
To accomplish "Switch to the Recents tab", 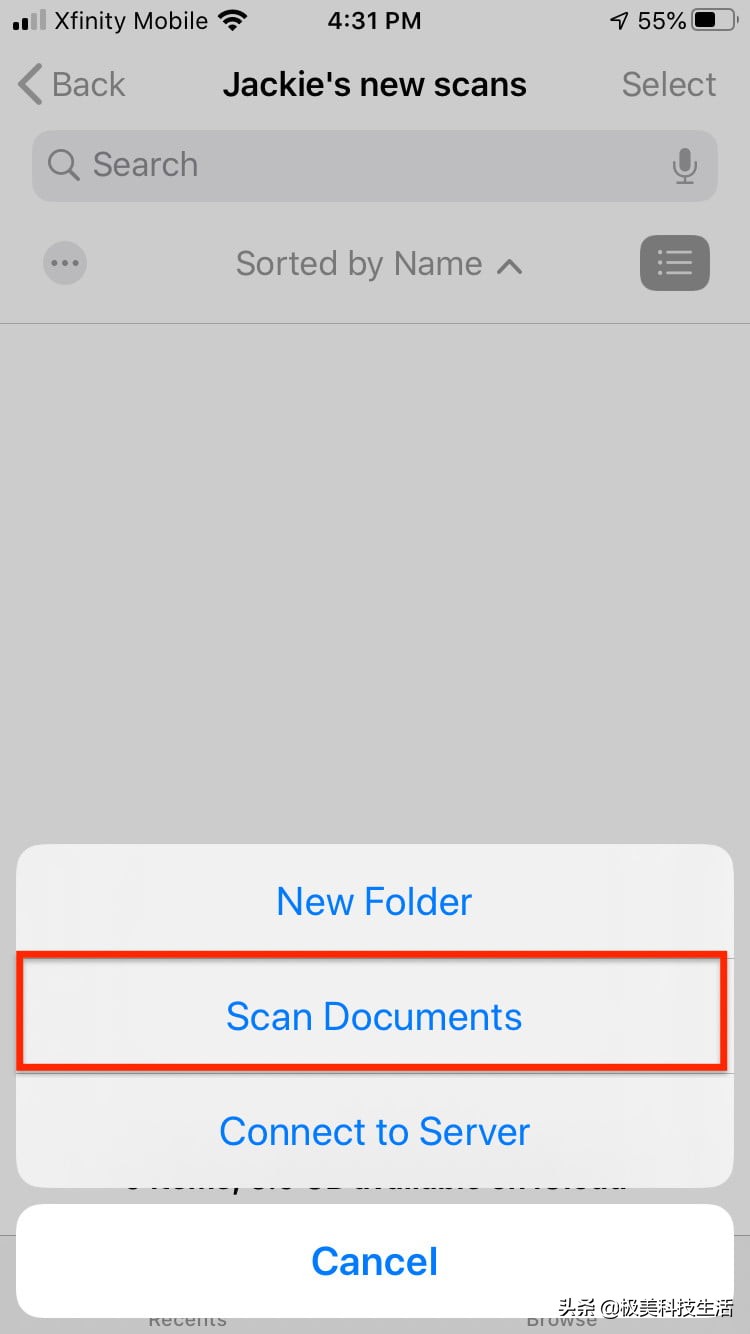I will [187, 1319].
